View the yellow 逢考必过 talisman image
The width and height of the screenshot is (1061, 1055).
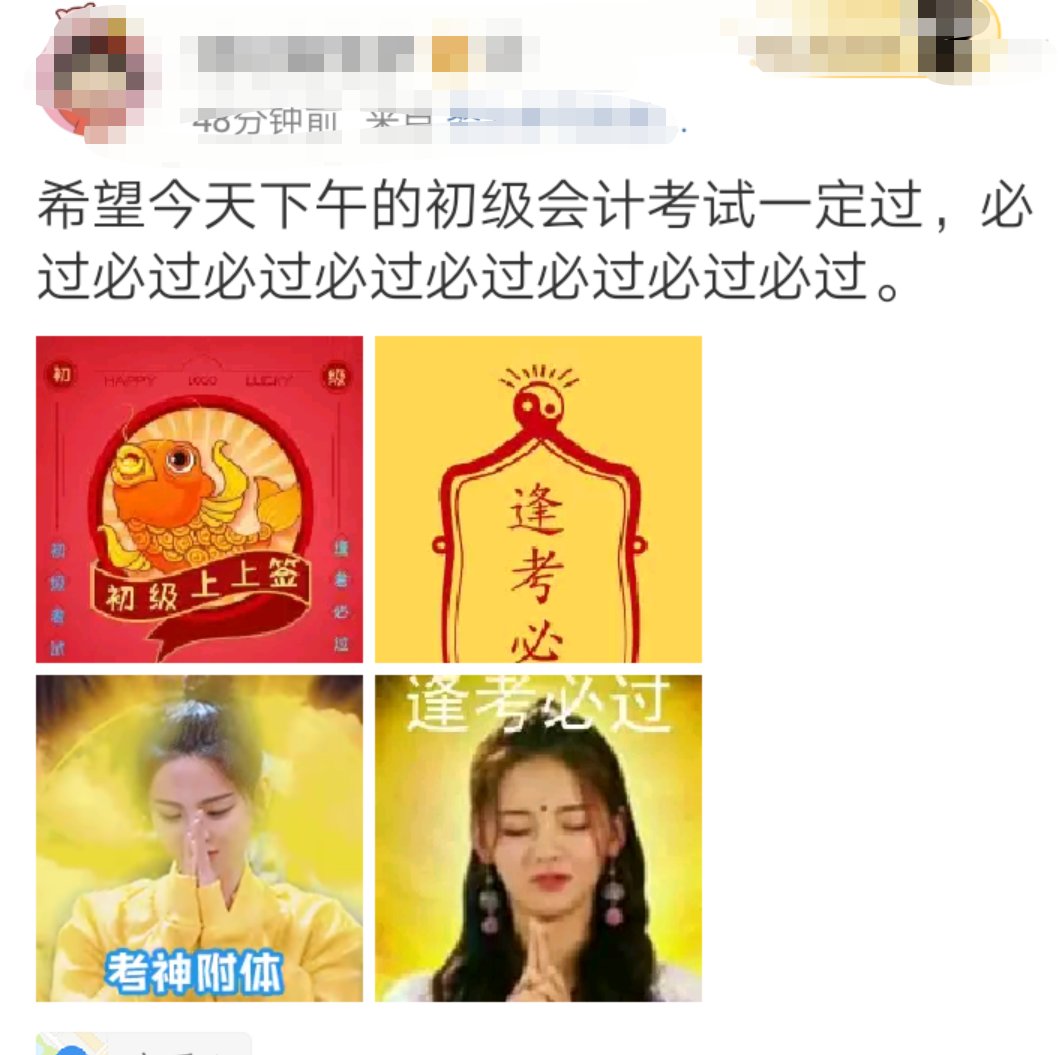pos(538,499)
